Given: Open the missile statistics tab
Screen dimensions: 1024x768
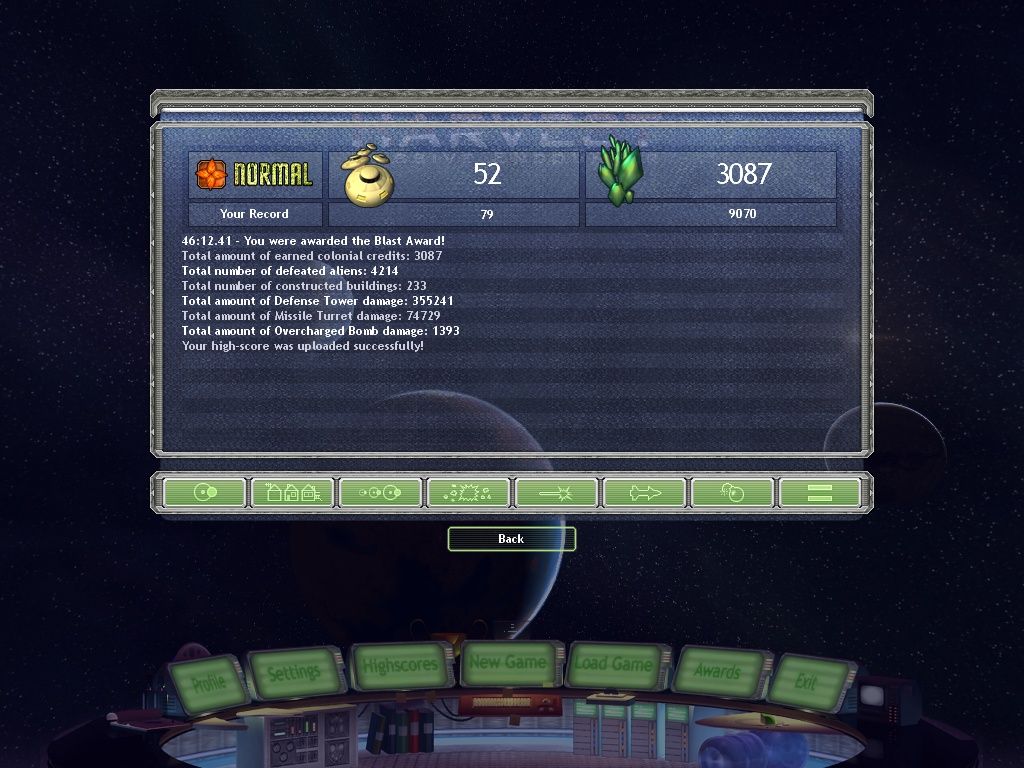Looking at the screenshot, I should [x=644, y=493].
